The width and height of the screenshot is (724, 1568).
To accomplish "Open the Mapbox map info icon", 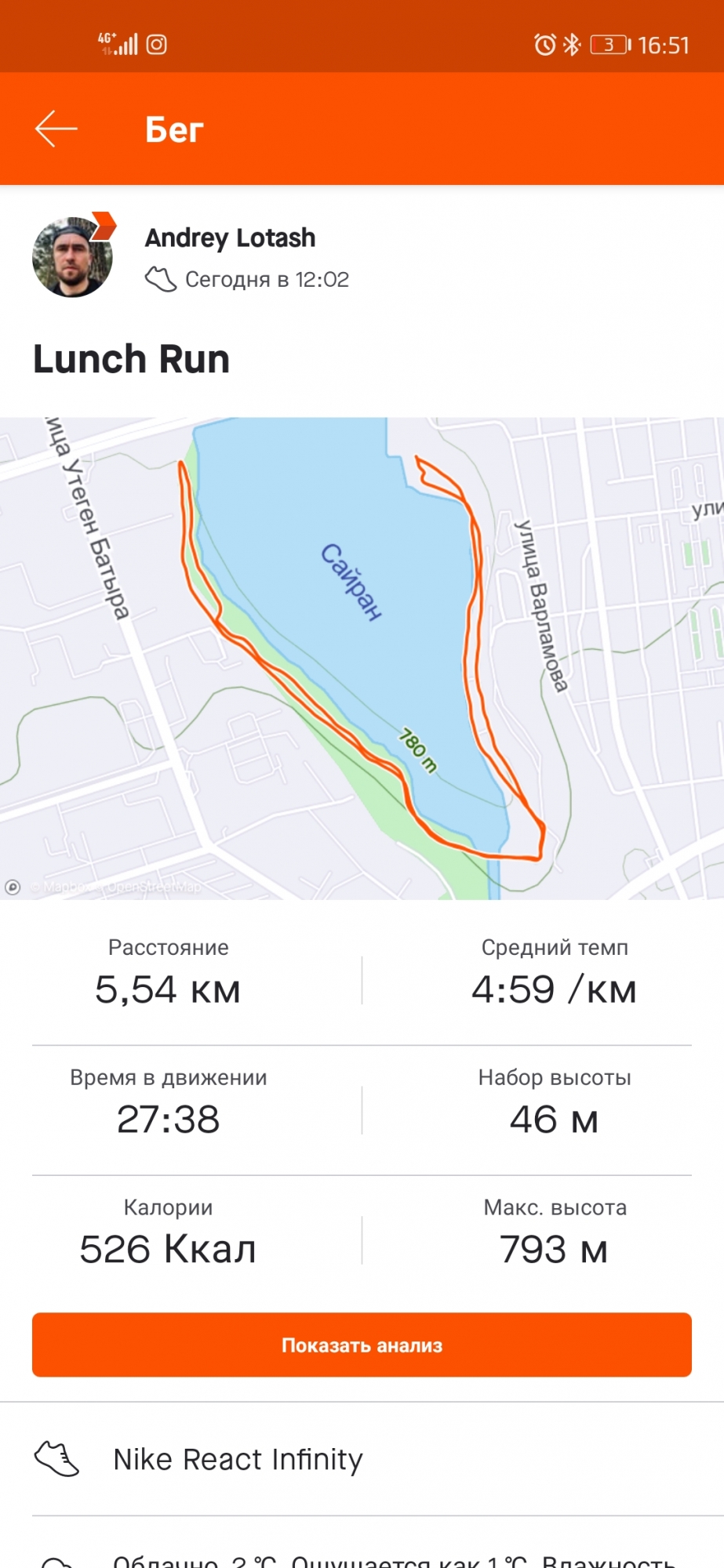I will click(13, 887).
